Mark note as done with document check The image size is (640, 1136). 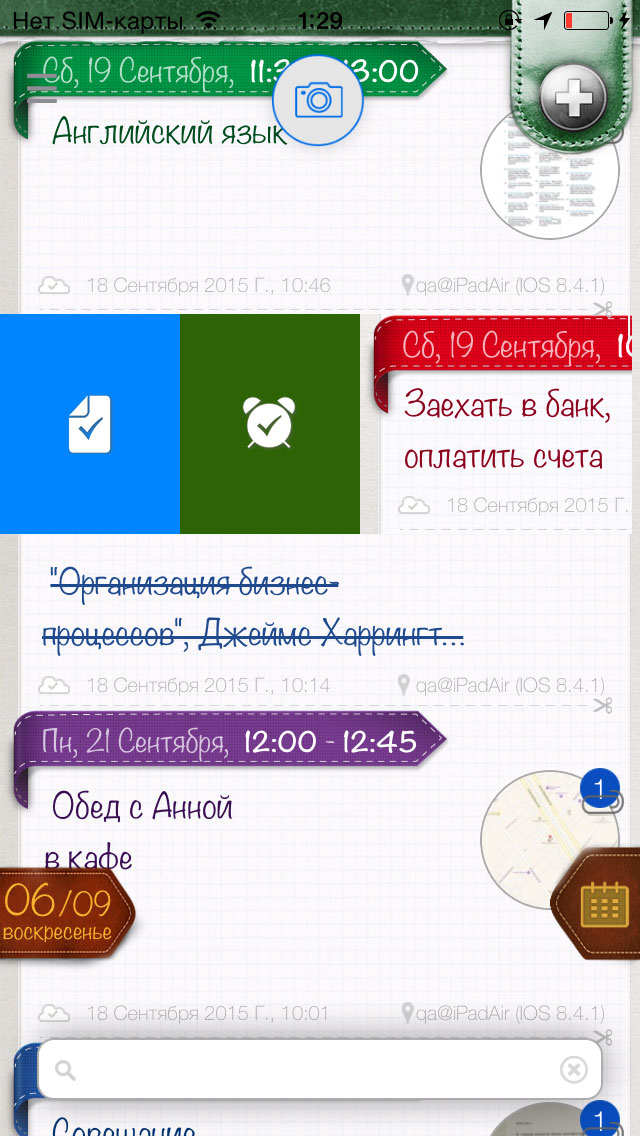tap(90, 424)
